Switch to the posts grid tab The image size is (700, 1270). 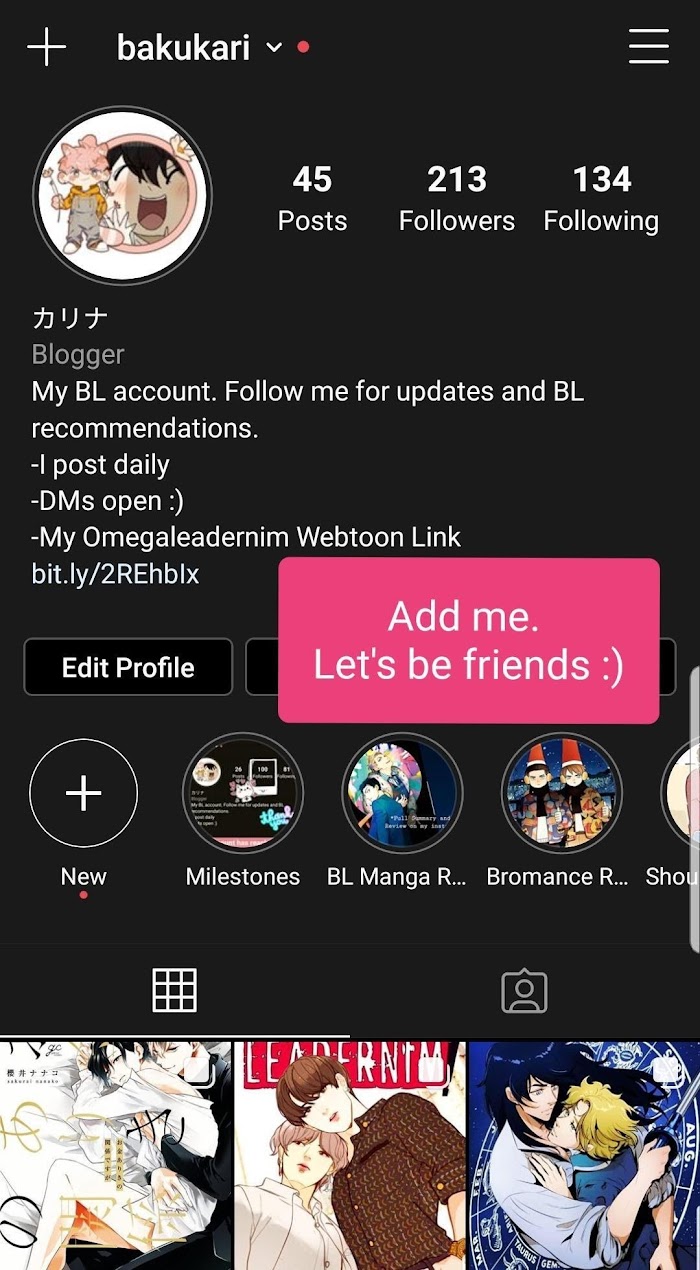174,990
